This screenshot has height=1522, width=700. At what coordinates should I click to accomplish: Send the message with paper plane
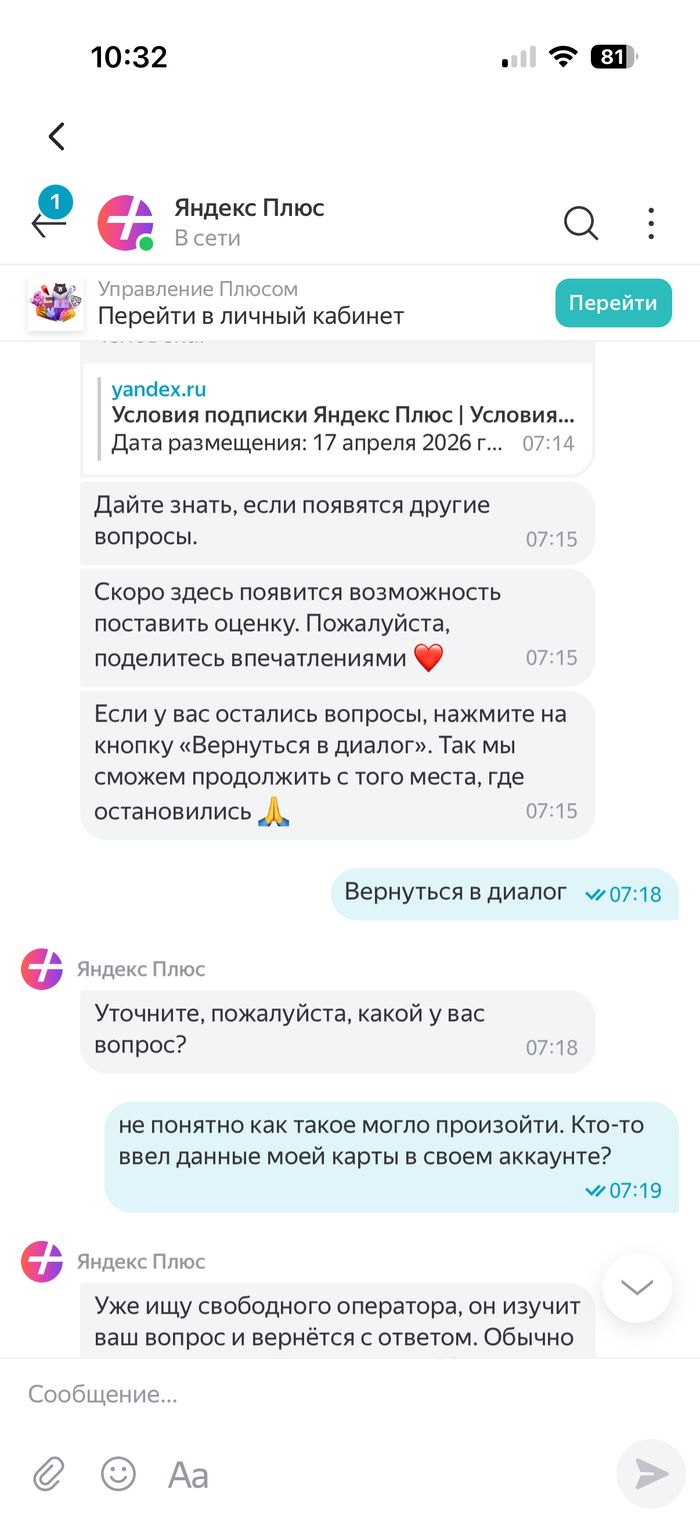click(x=651, y=1473)
